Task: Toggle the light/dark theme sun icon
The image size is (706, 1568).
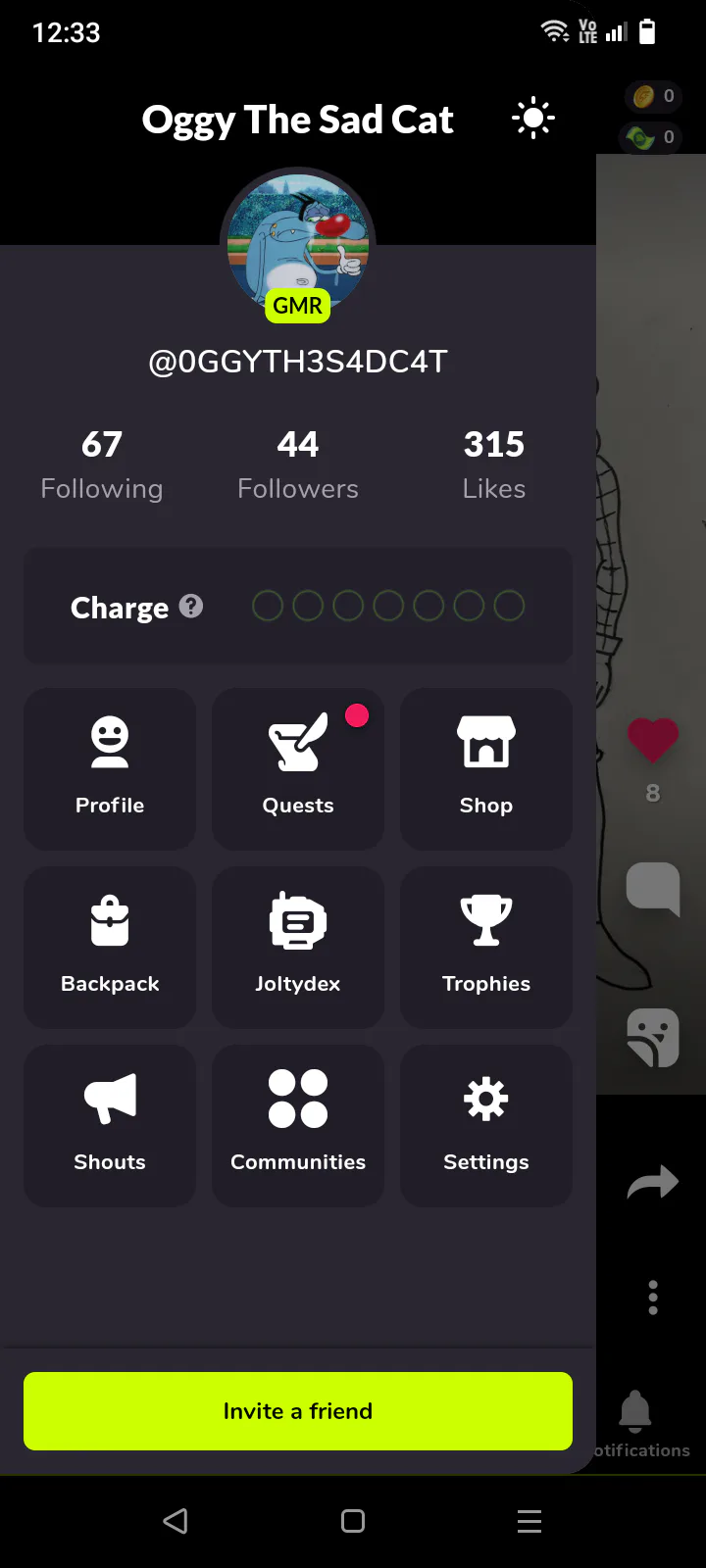Action: (x=533, y=119)
